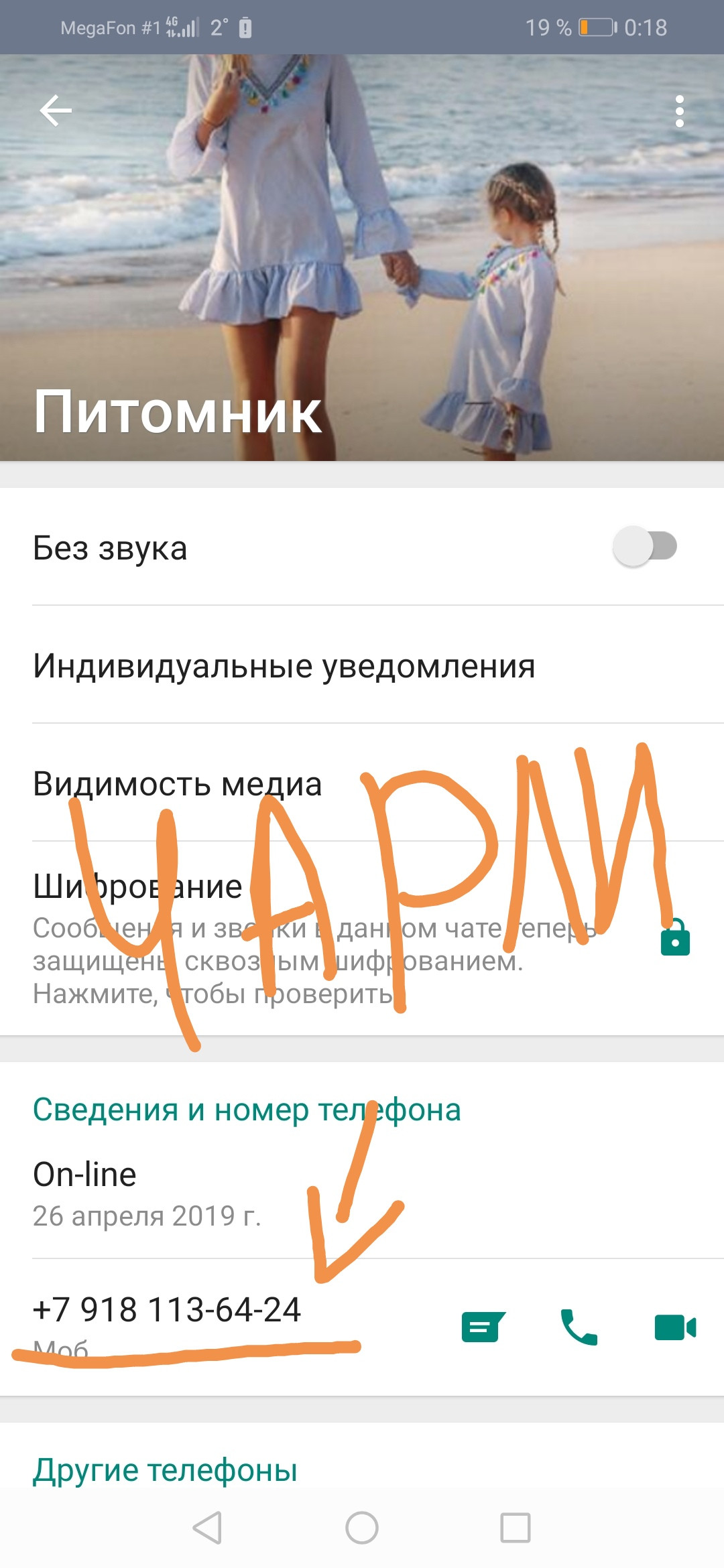Open Индивидуальные уведомления settings

tap(362, 665)
